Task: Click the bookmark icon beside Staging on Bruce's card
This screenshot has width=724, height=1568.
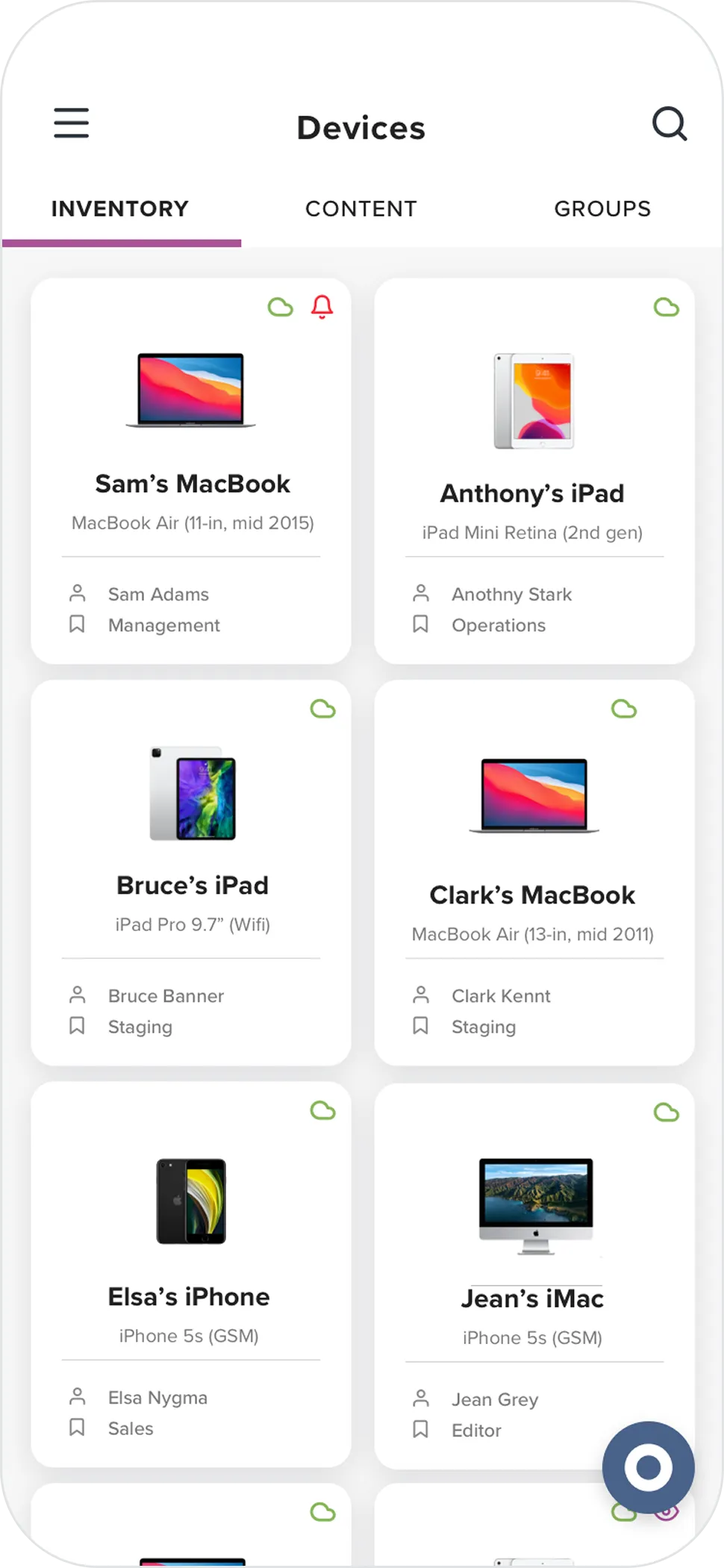Action: tap(77, 1025)
